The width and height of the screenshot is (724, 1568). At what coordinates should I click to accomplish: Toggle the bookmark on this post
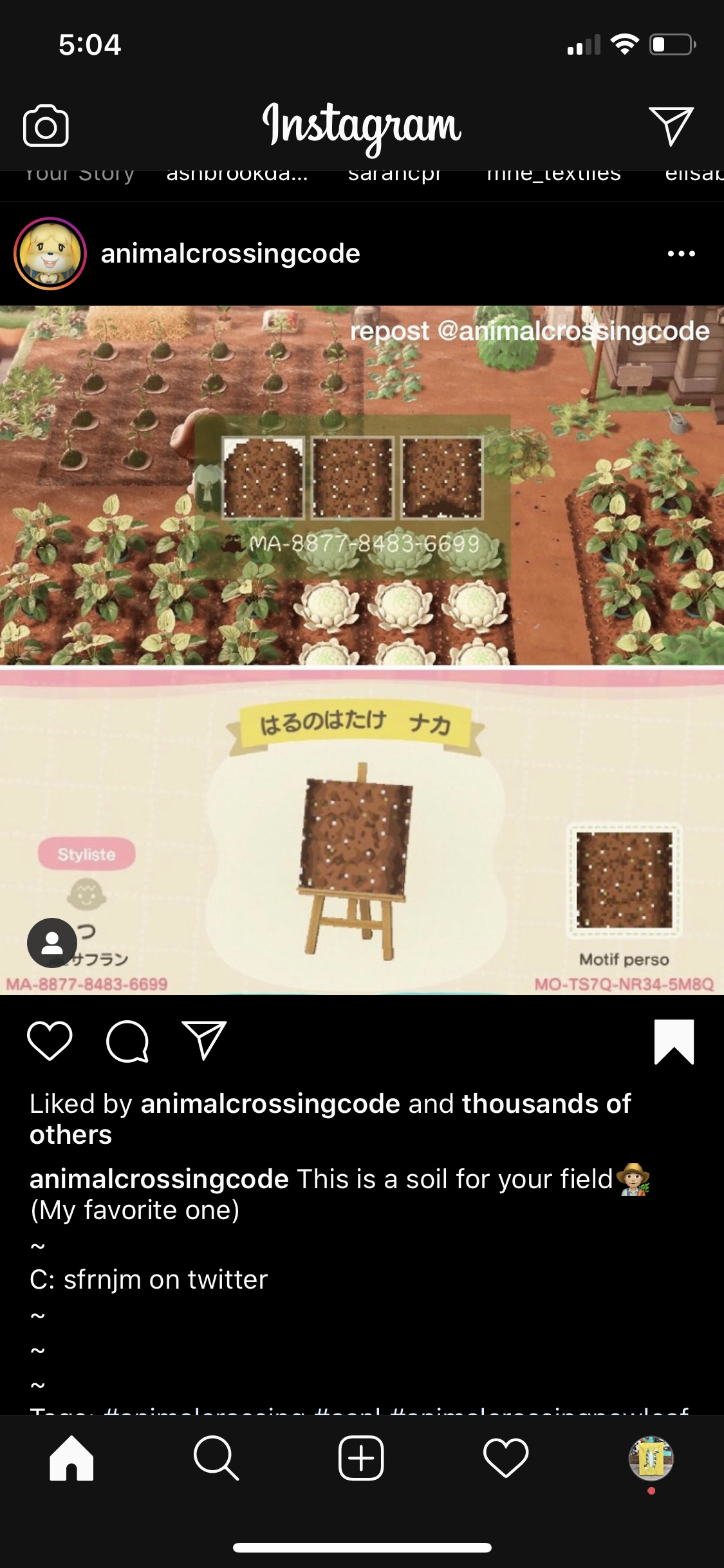tap(674, 1042)
